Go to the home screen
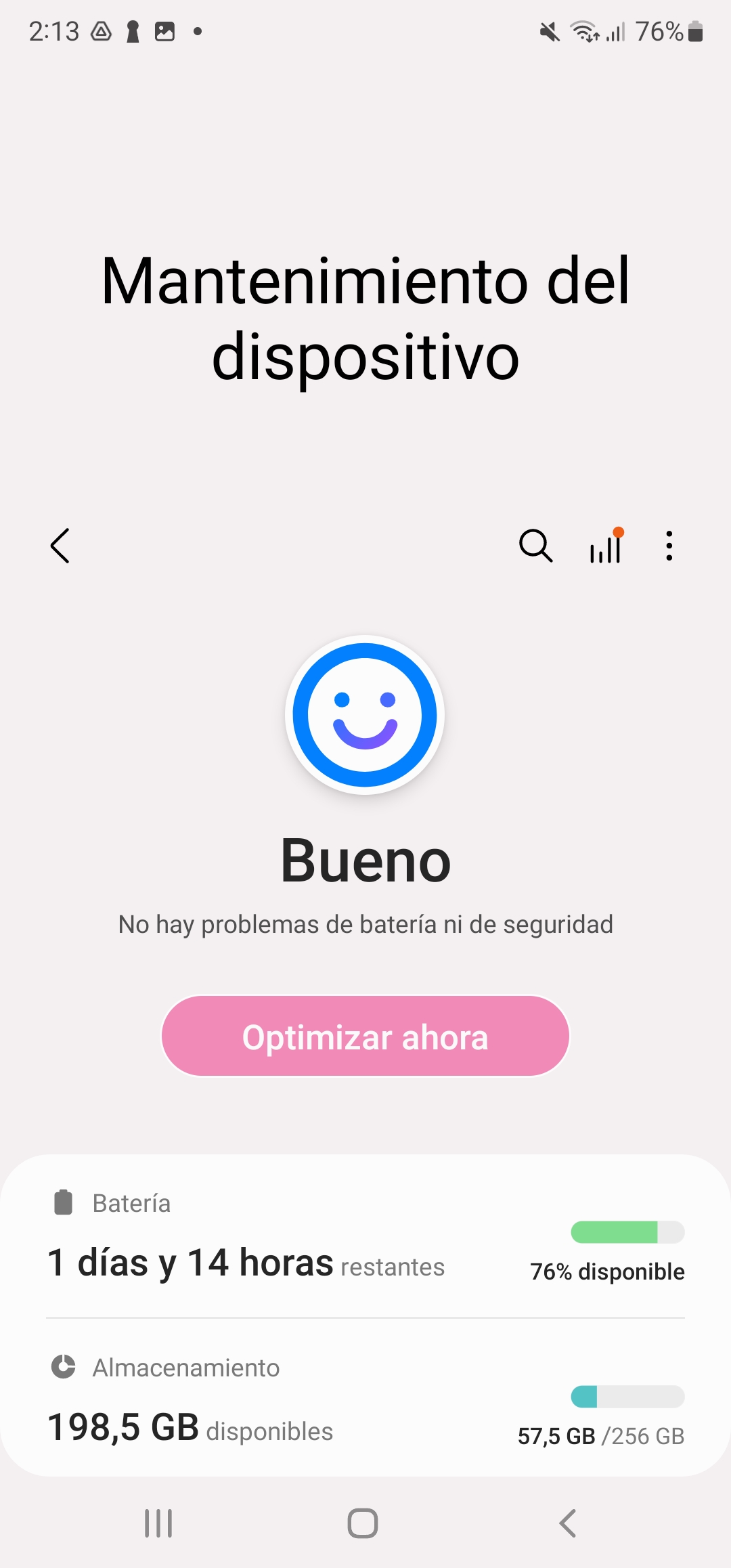Viewport: 731px width, 1568px height. (x=363, y=1524)
